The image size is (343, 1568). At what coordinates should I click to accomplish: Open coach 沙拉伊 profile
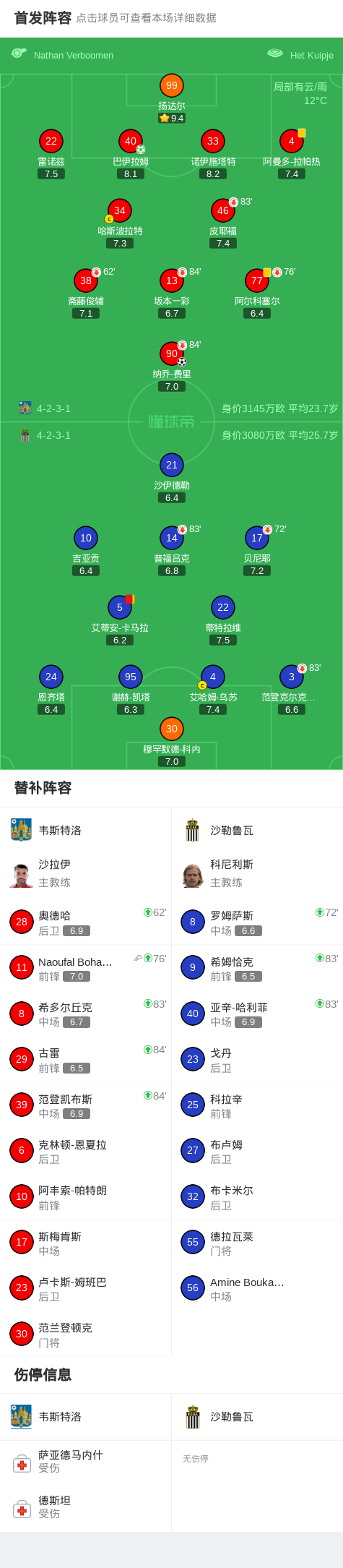click(86, 873)
